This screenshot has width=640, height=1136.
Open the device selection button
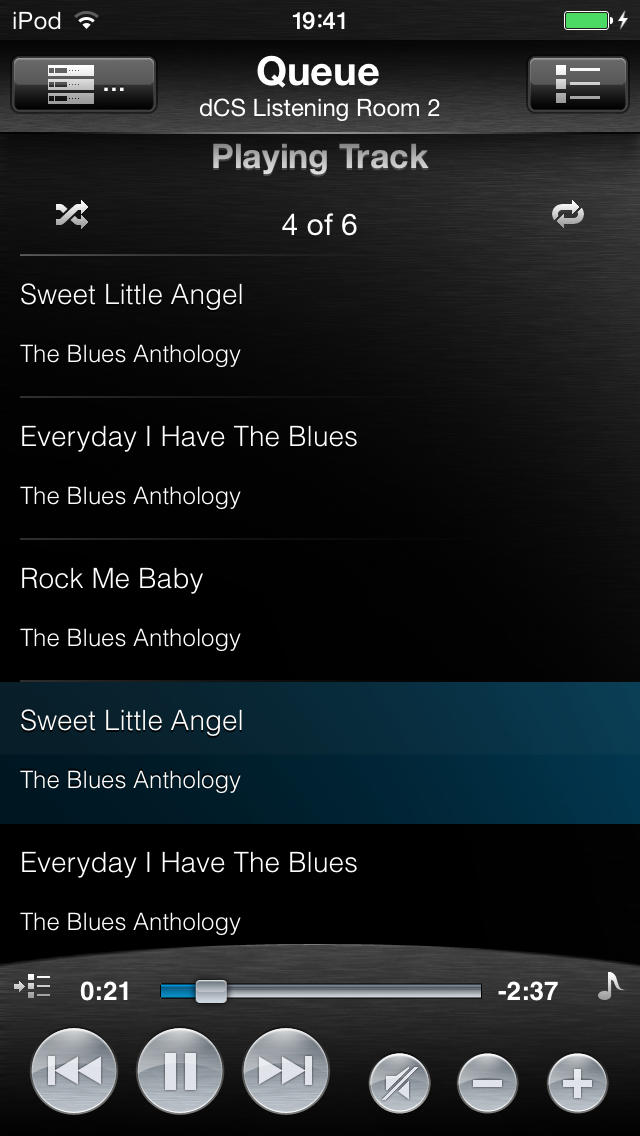[84, 85]
